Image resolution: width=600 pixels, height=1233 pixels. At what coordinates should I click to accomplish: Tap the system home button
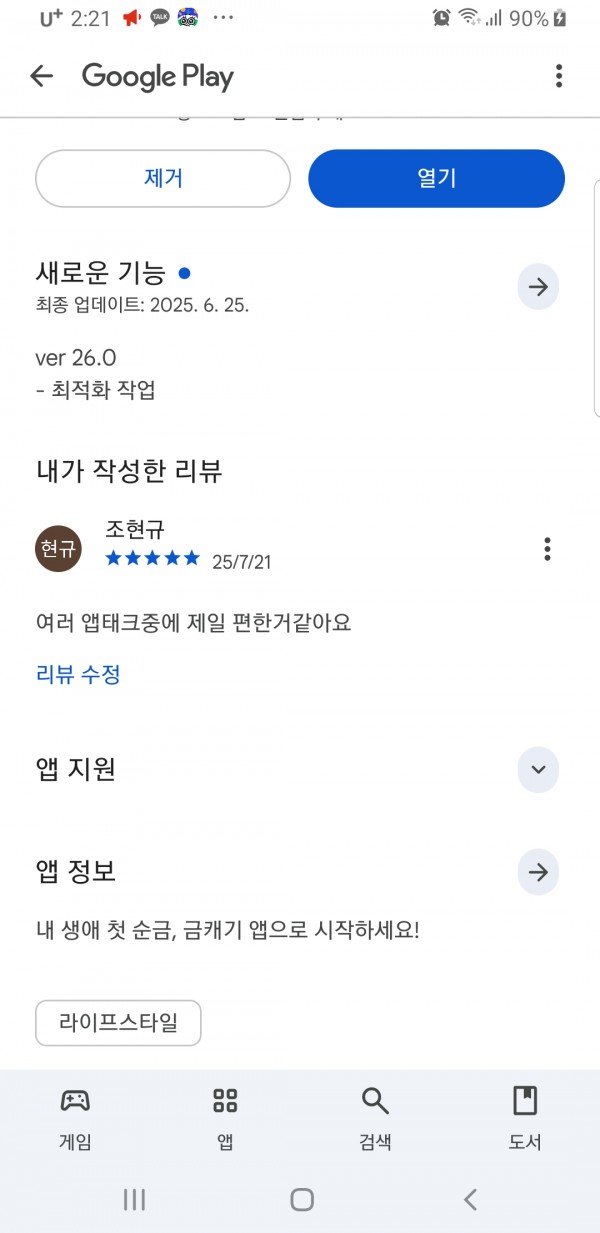point(301,1200)
